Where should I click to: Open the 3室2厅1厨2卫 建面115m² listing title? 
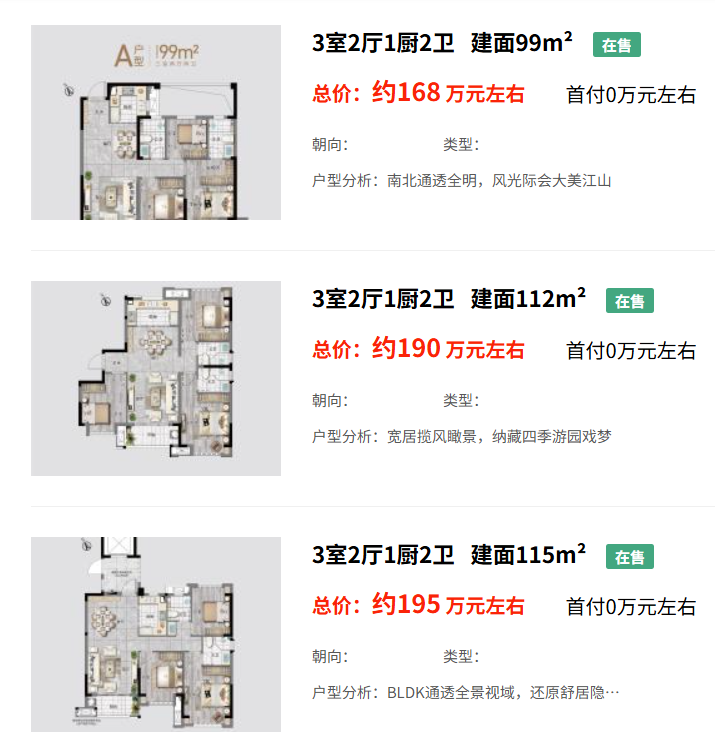[449, 555]
